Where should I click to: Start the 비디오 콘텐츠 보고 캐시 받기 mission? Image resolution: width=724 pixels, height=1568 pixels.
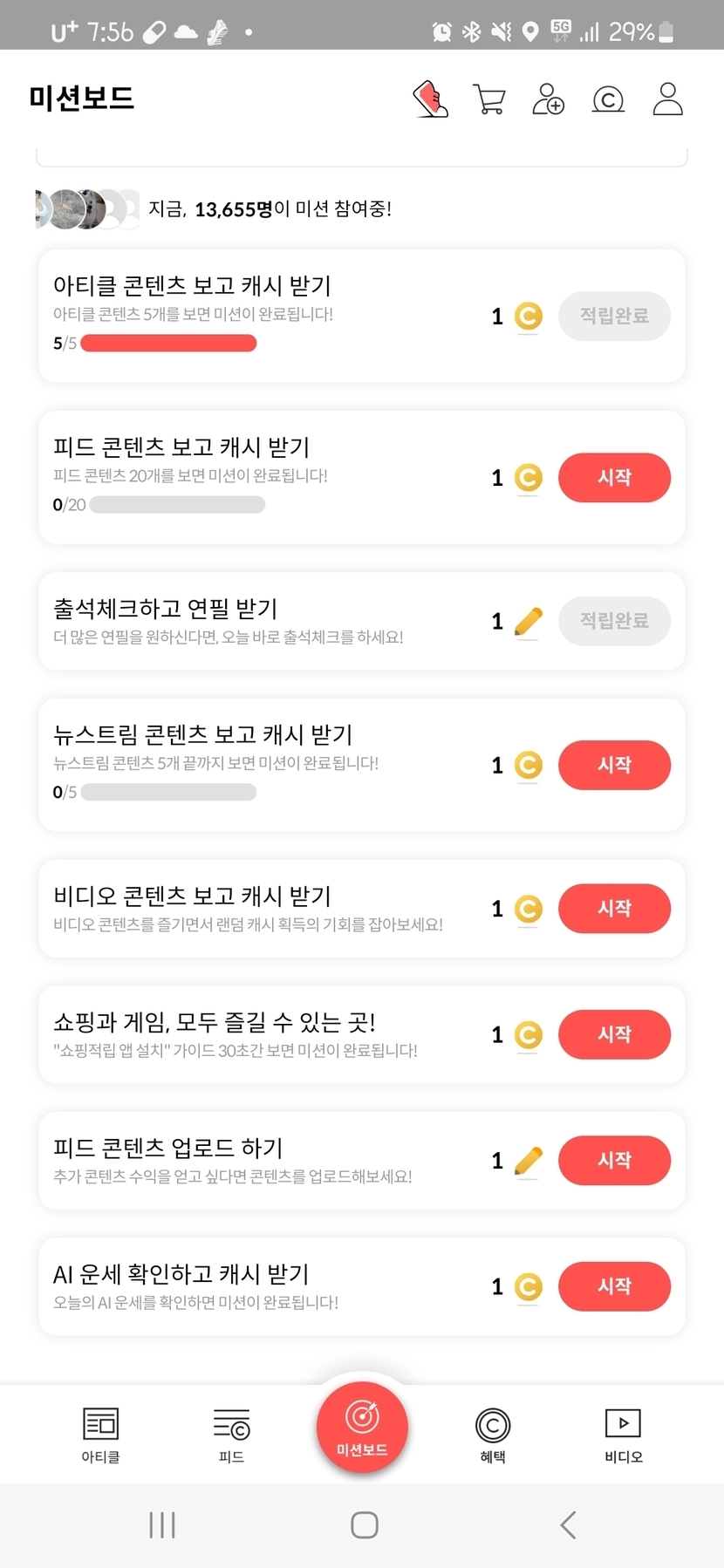pos(614,909)
